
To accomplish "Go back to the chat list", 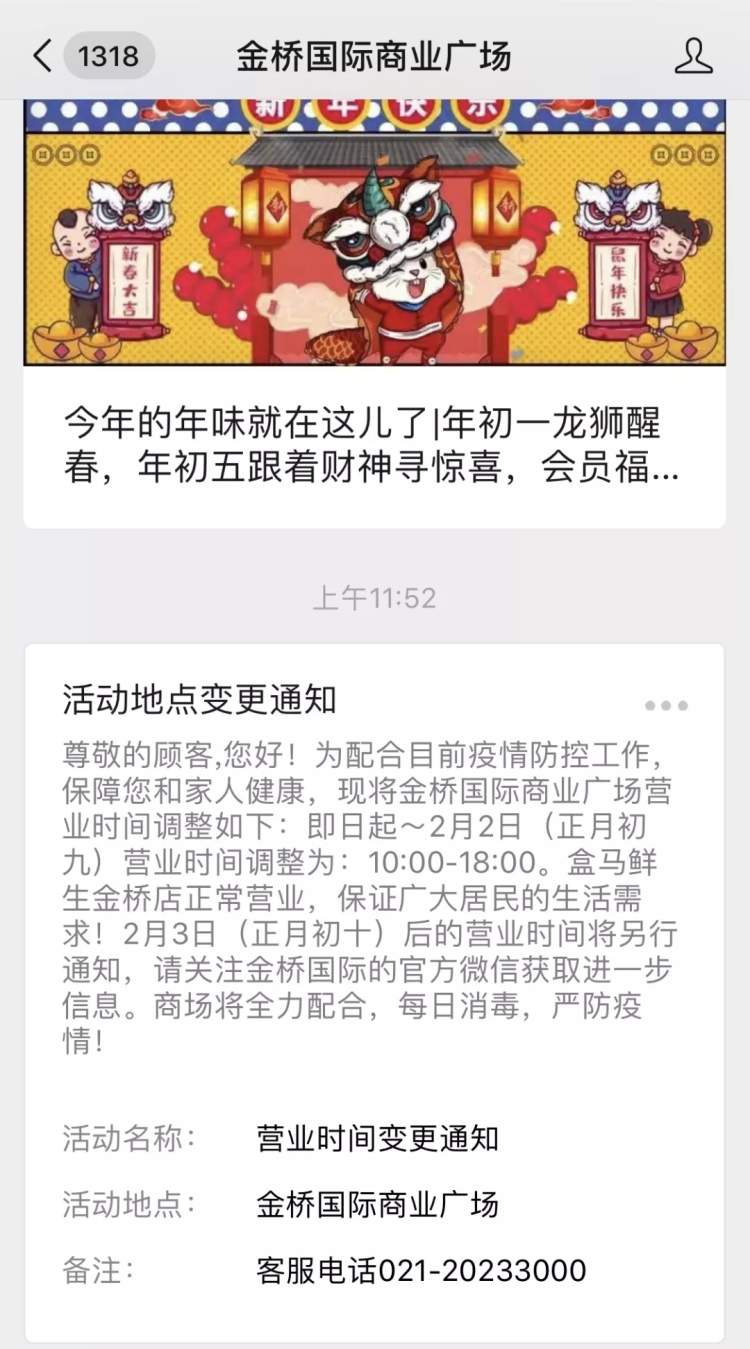I will point(42,56).
